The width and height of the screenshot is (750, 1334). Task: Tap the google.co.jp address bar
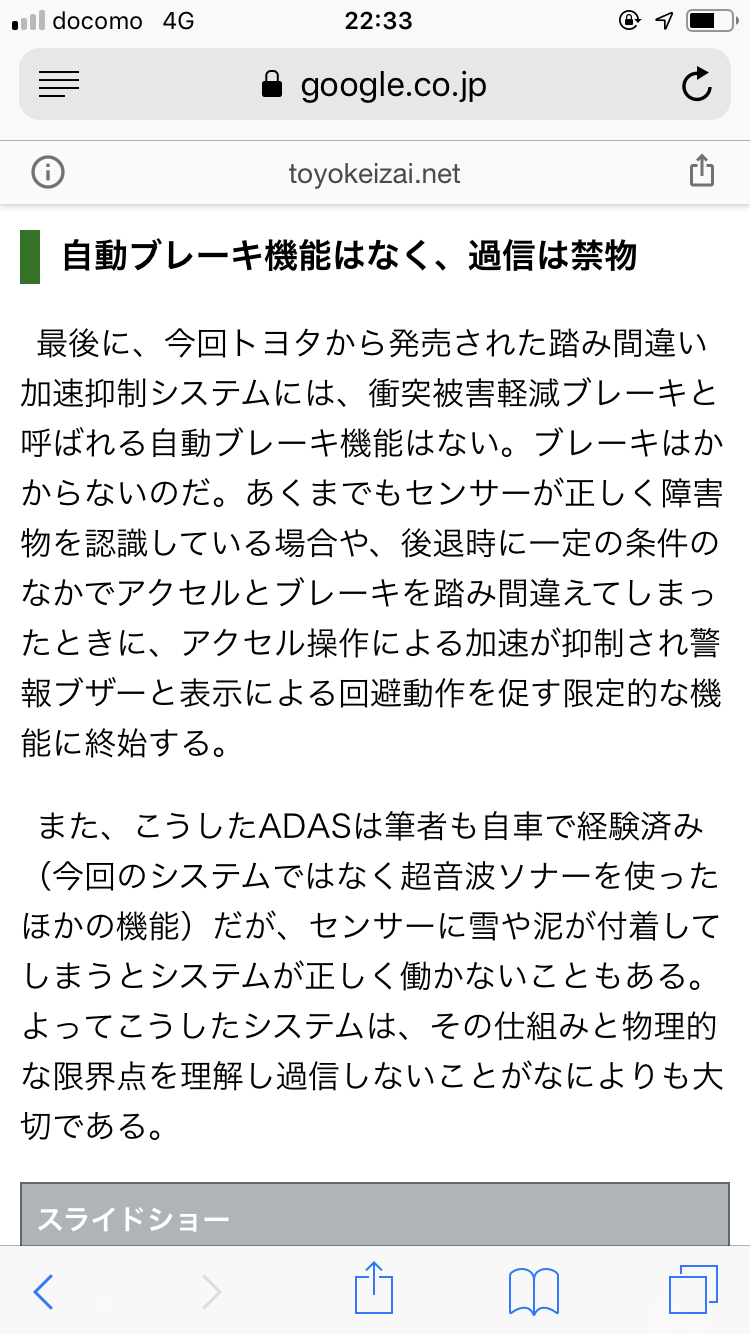pos(375,85)
